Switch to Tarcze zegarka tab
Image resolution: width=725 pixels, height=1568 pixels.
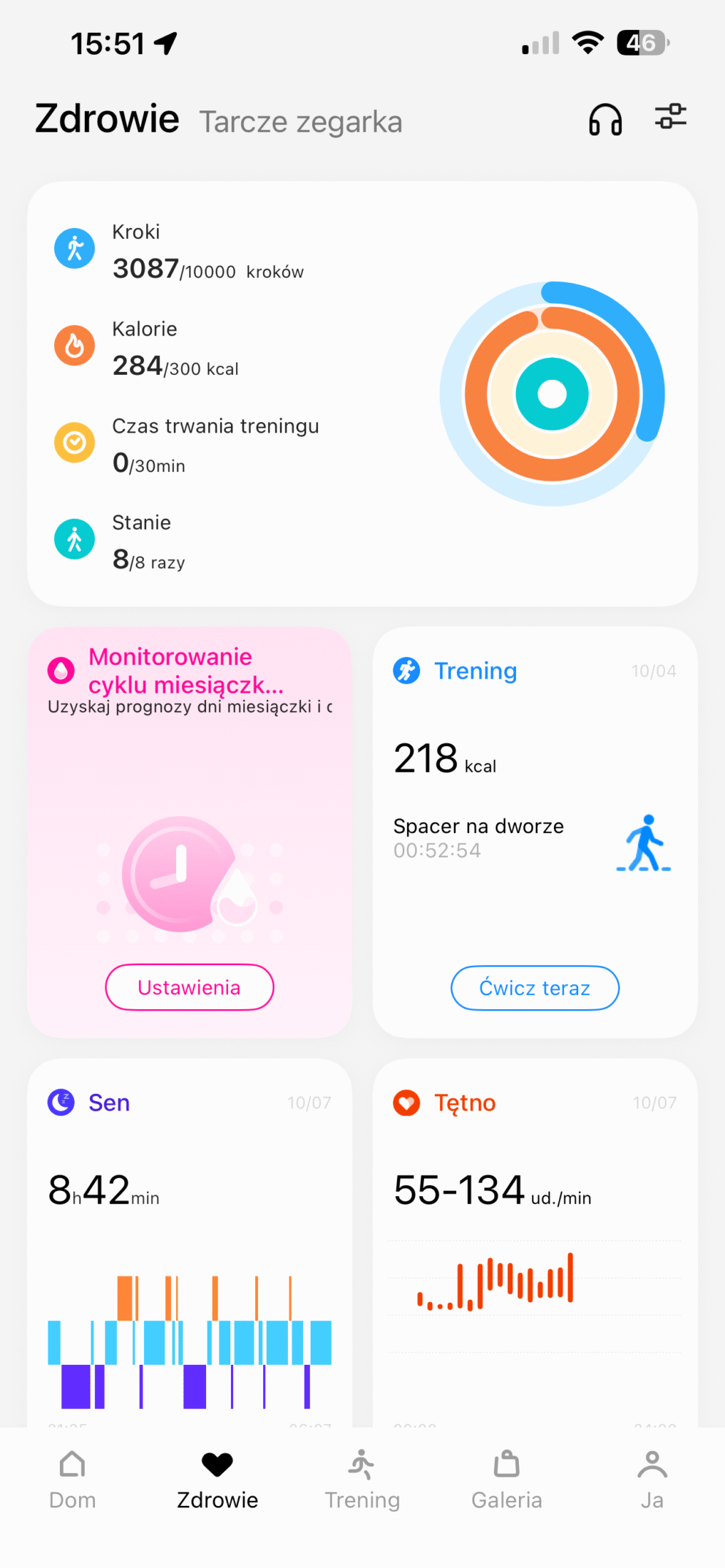(x=300, y=122)
